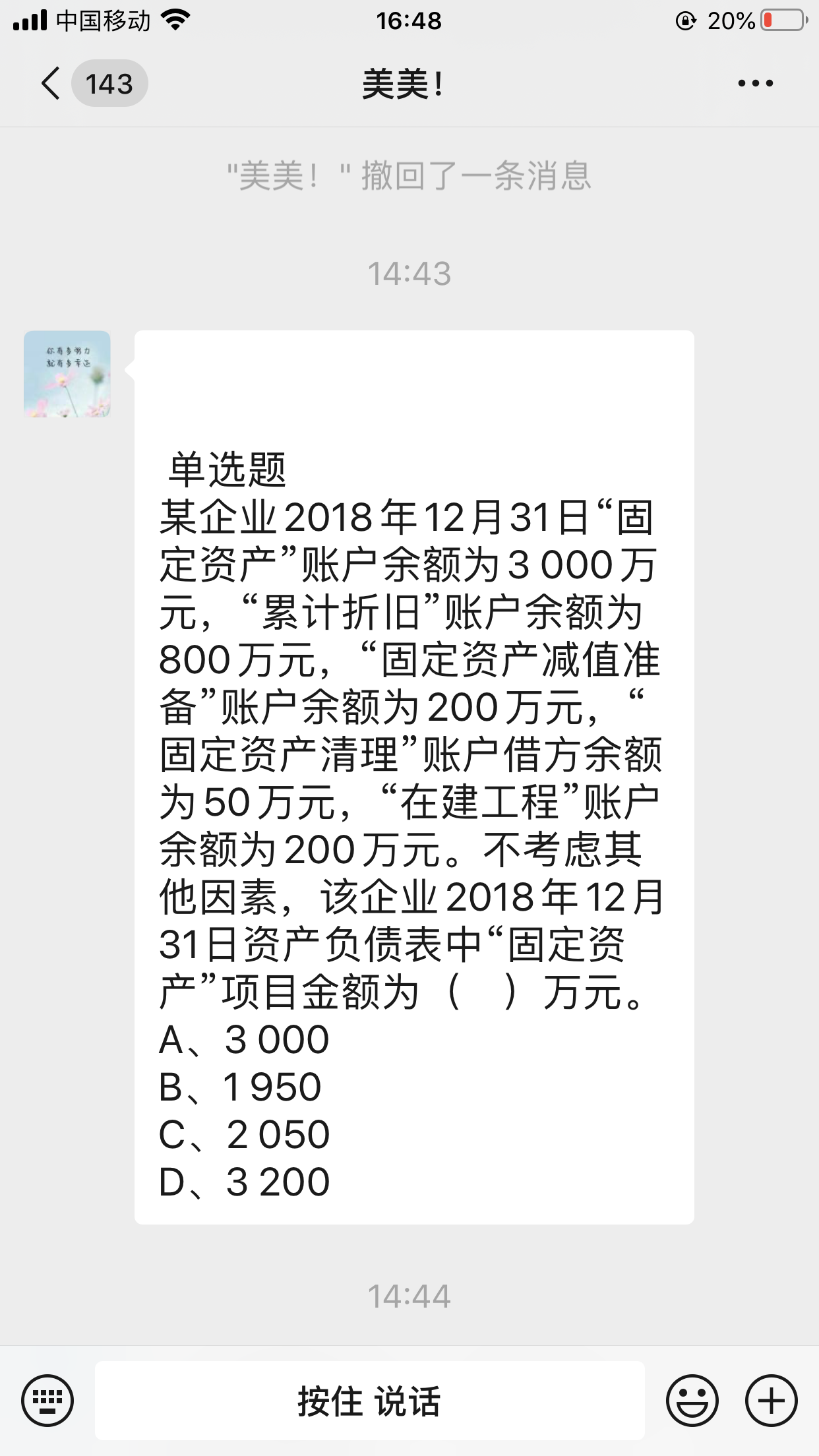Open 美美!'s profile avatar
819x1456 pixels.
coord(67,374)
